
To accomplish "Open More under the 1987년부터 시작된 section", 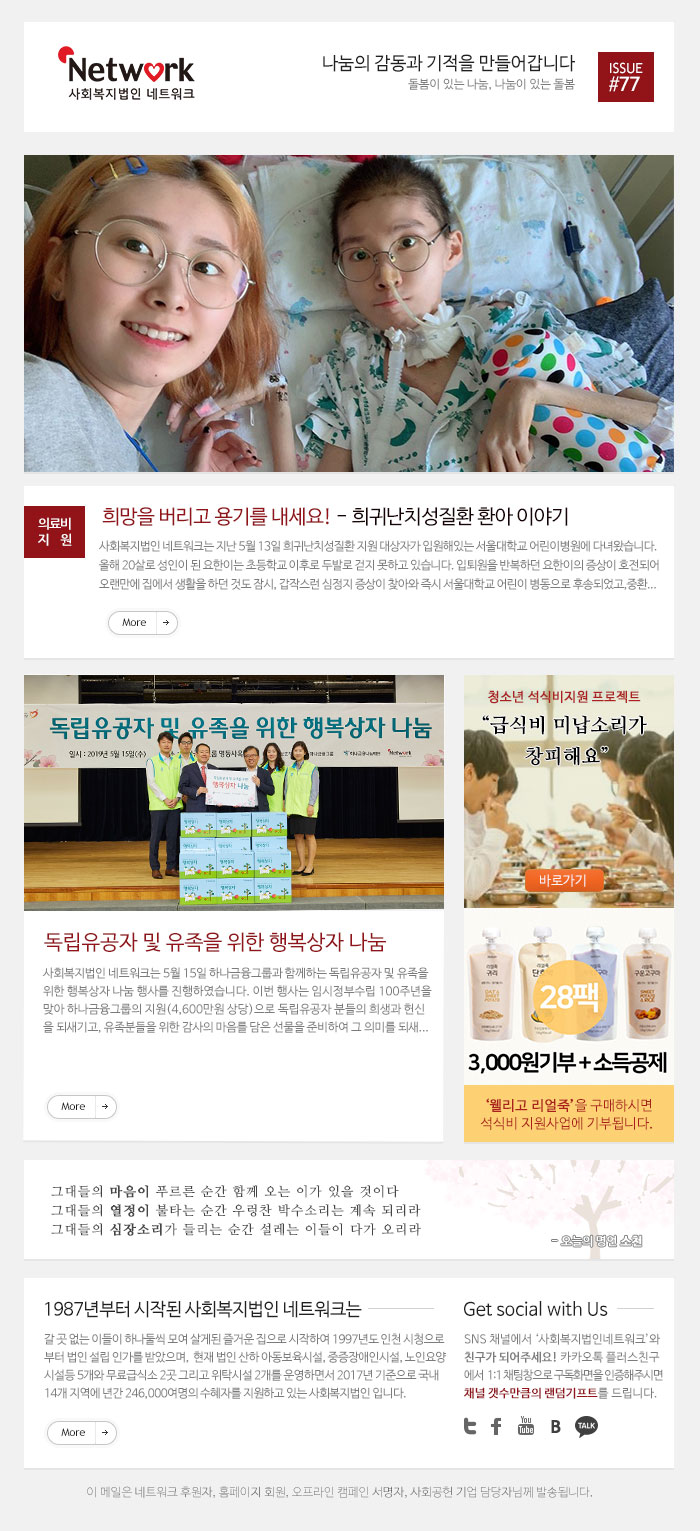I will (81, 1432).
